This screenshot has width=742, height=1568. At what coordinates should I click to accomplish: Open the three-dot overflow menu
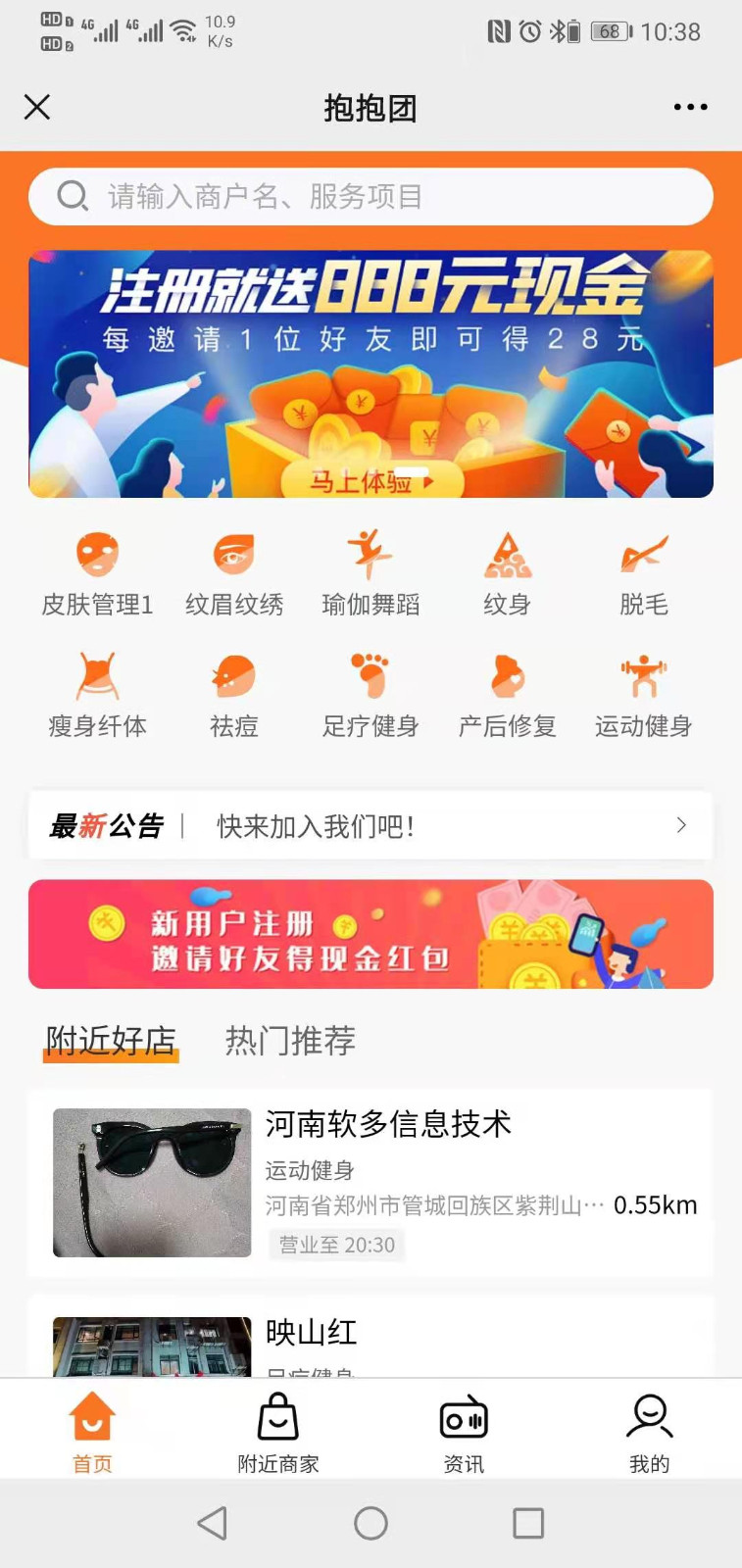click(690, 107)
